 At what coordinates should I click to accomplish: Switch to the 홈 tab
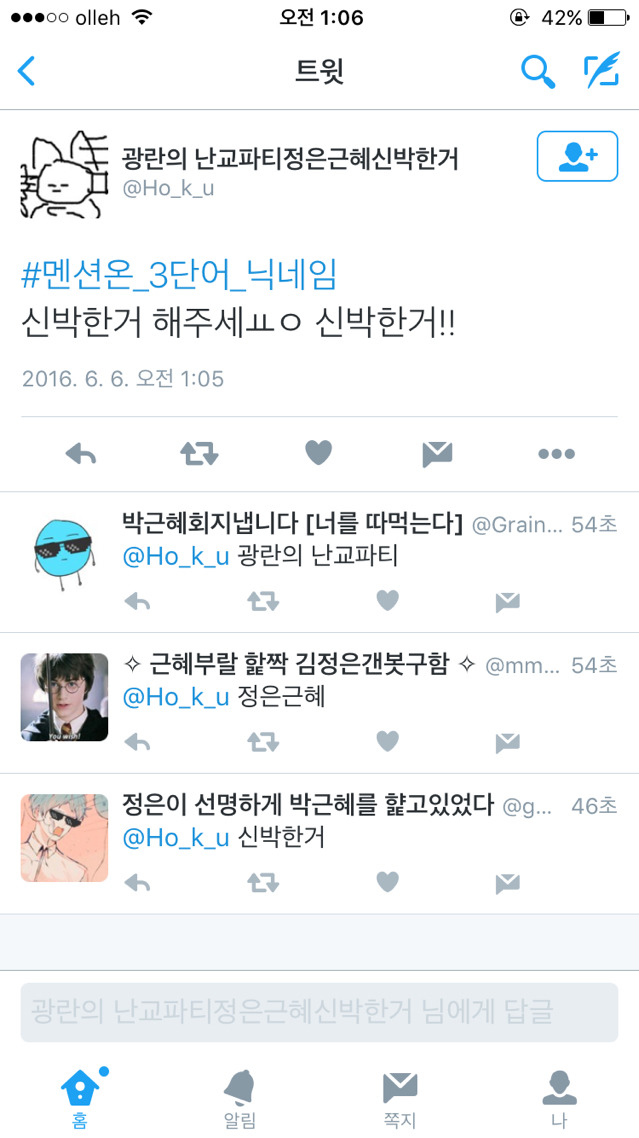pos(80,1098)
